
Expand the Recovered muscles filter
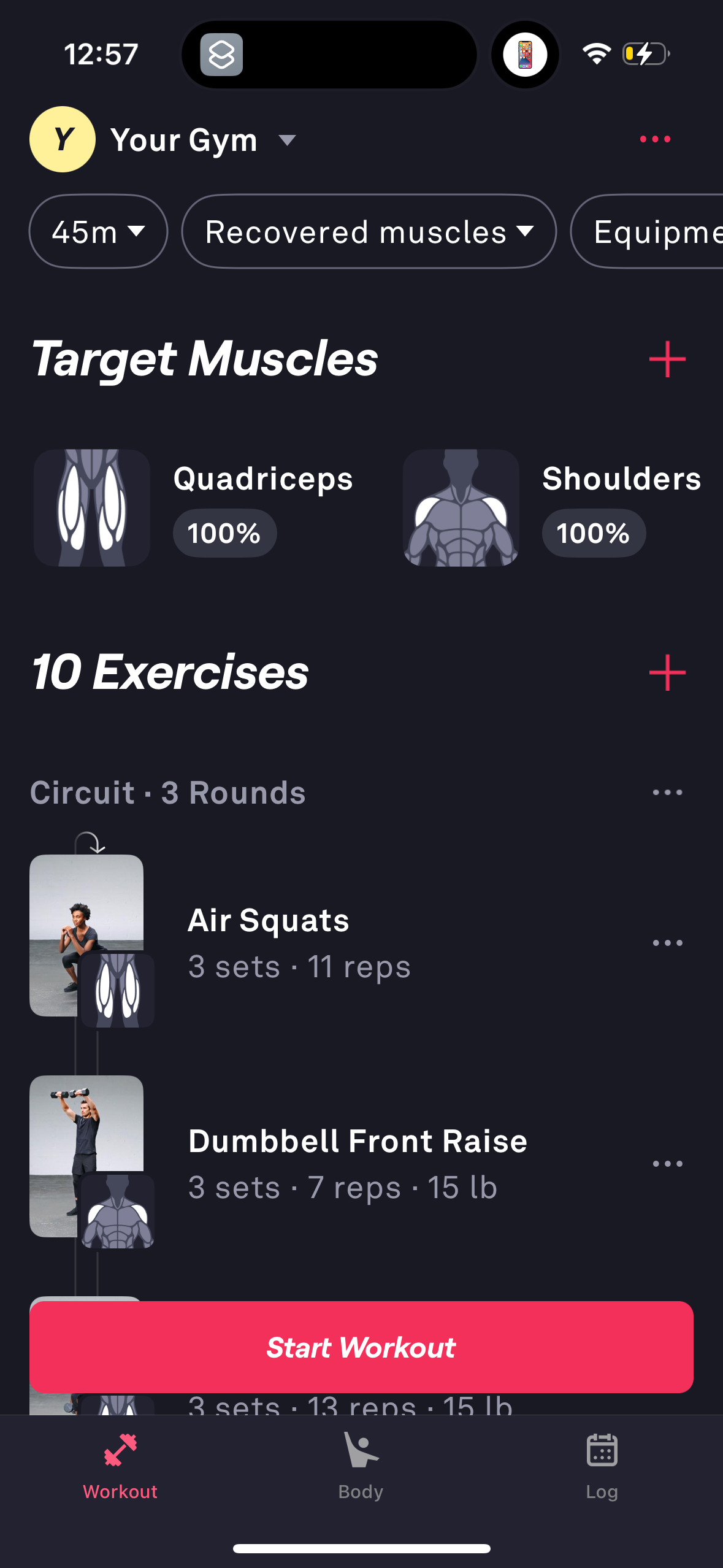369,232
